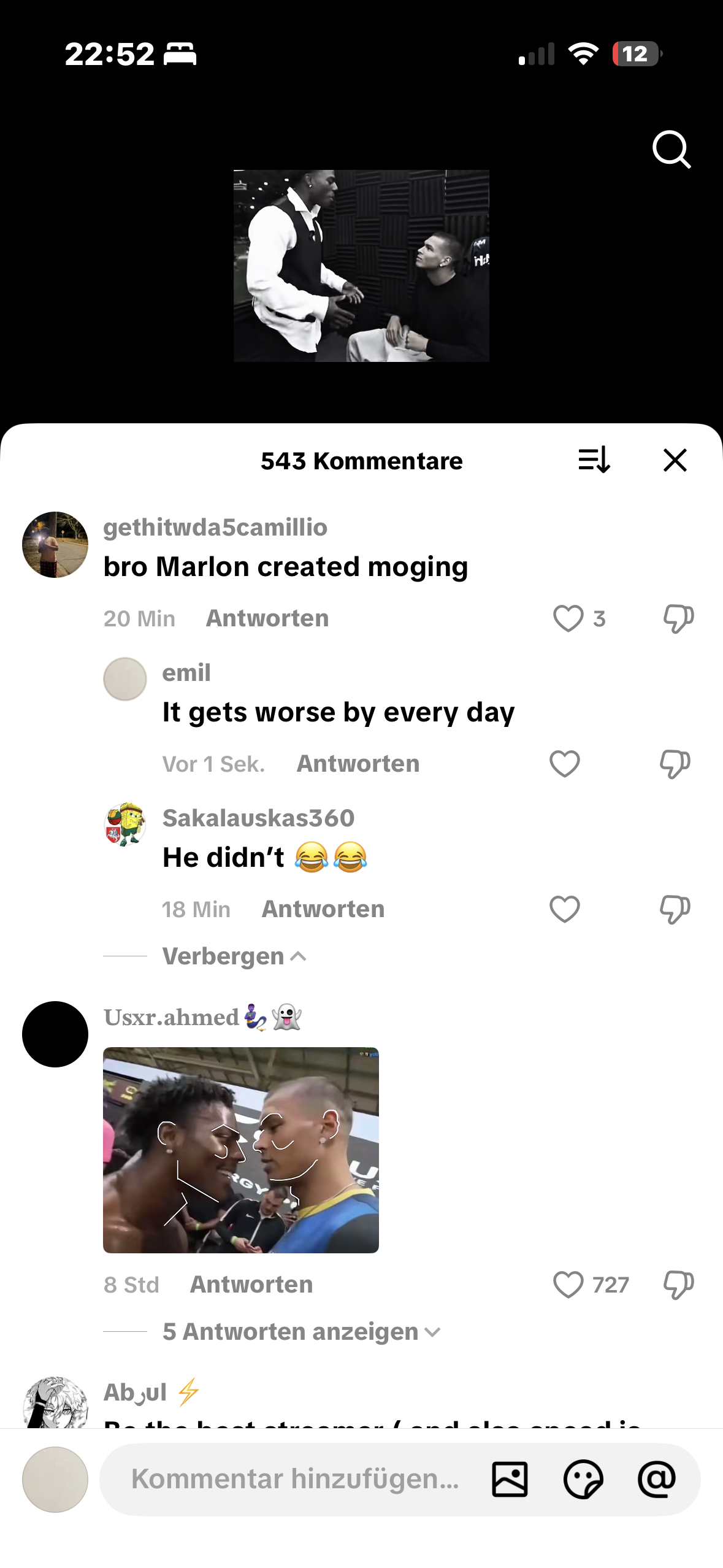The image size is (723, 1568).
Task: Hide replies with Verbergen
Action: coord(234,956)
